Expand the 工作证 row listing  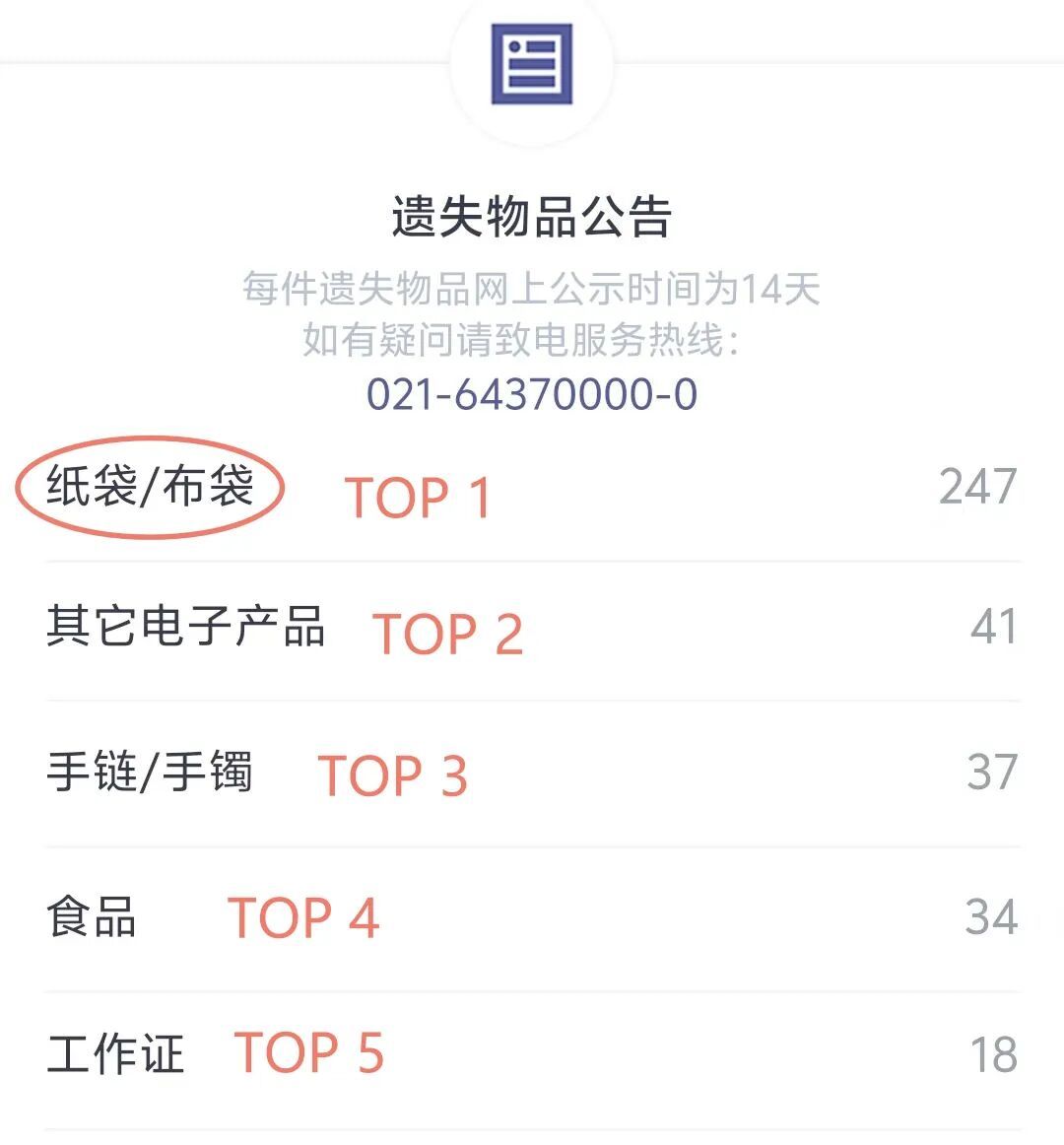[x=532, y=1056]
